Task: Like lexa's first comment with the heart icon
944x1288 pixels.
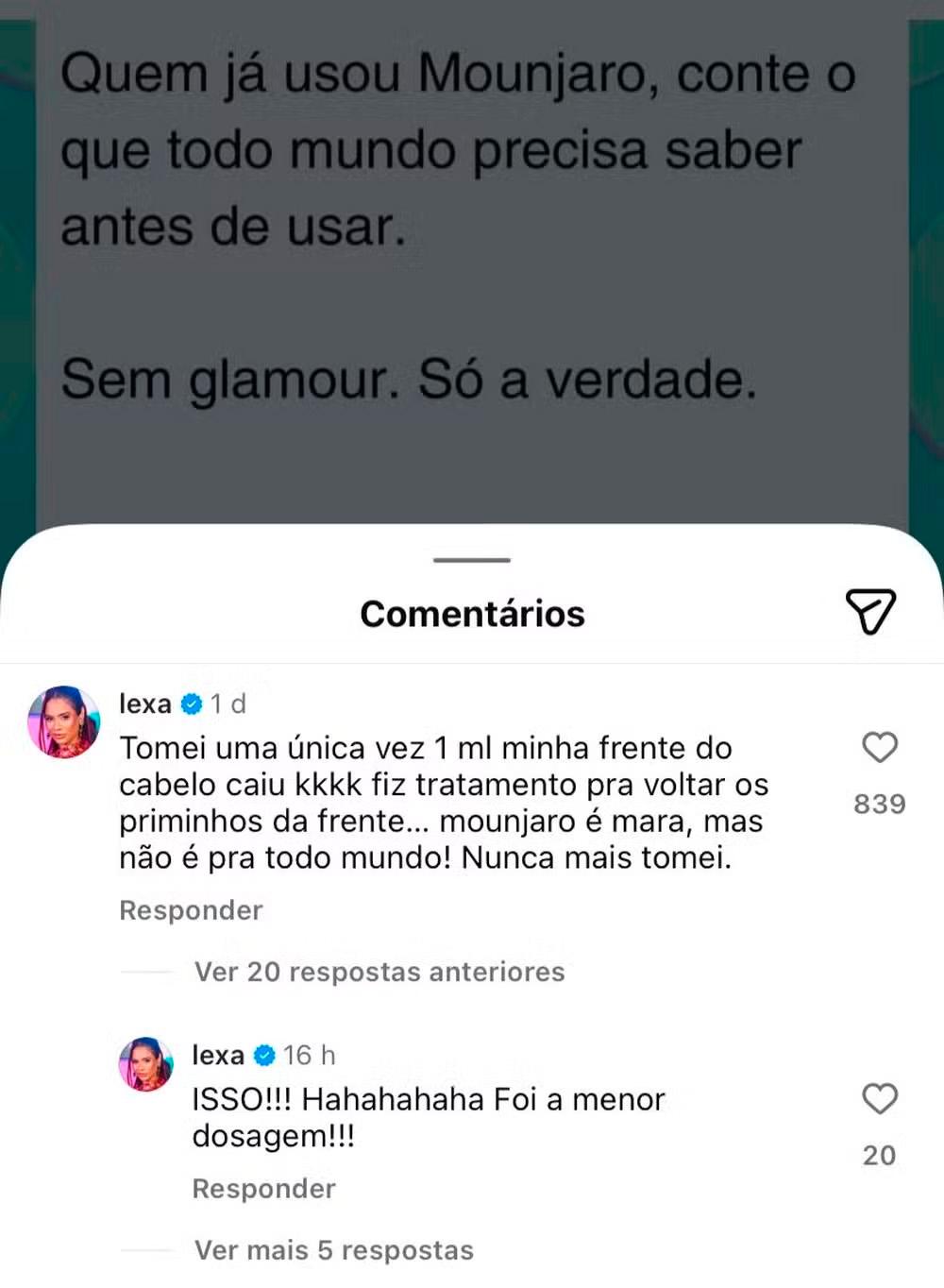Action: click(880, 748)
